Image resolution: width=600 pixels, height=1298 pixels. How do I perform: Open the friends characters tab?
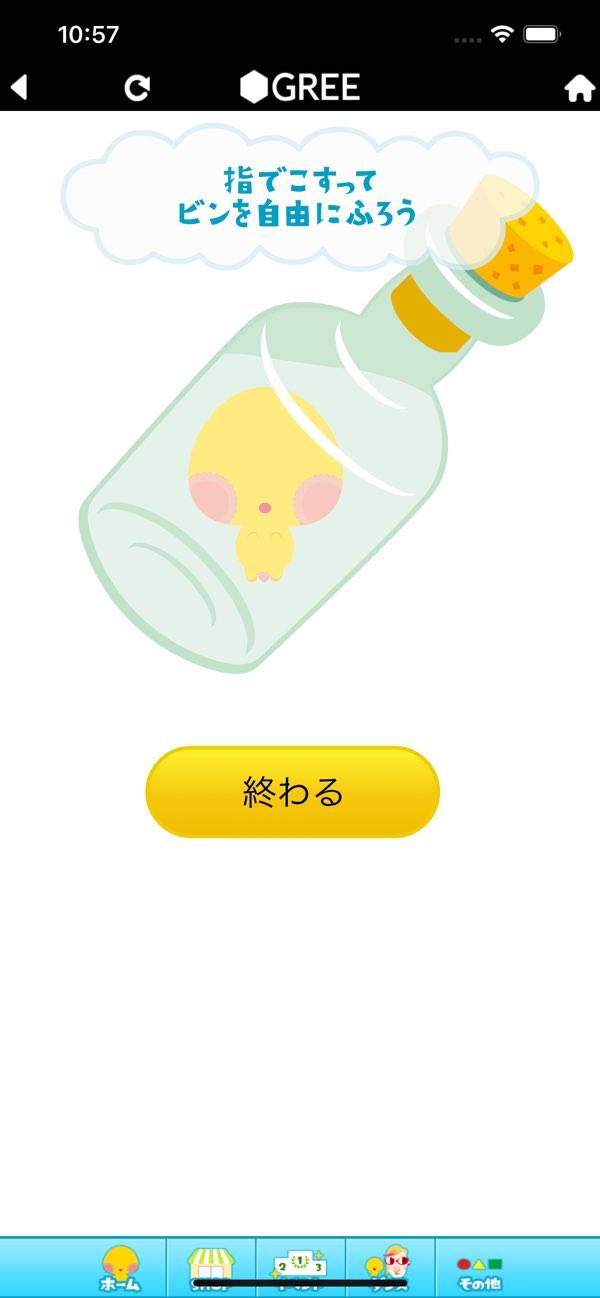(x=390, y=1268)
